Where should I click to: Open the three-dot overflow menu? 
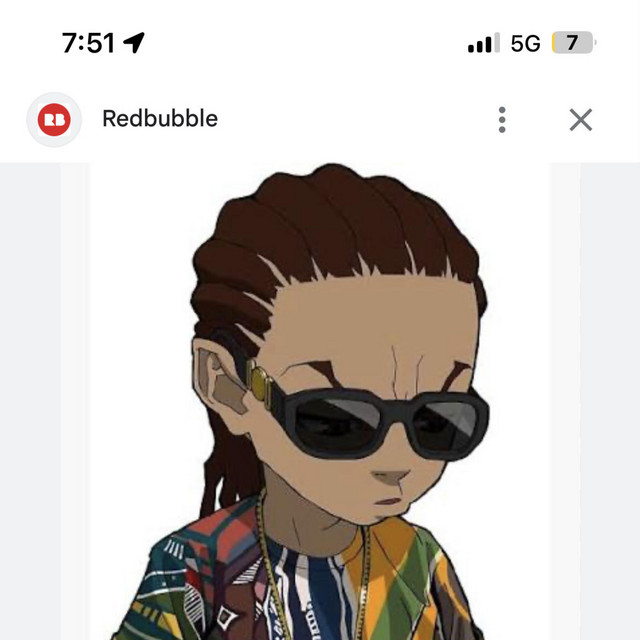tap(502, 120)
